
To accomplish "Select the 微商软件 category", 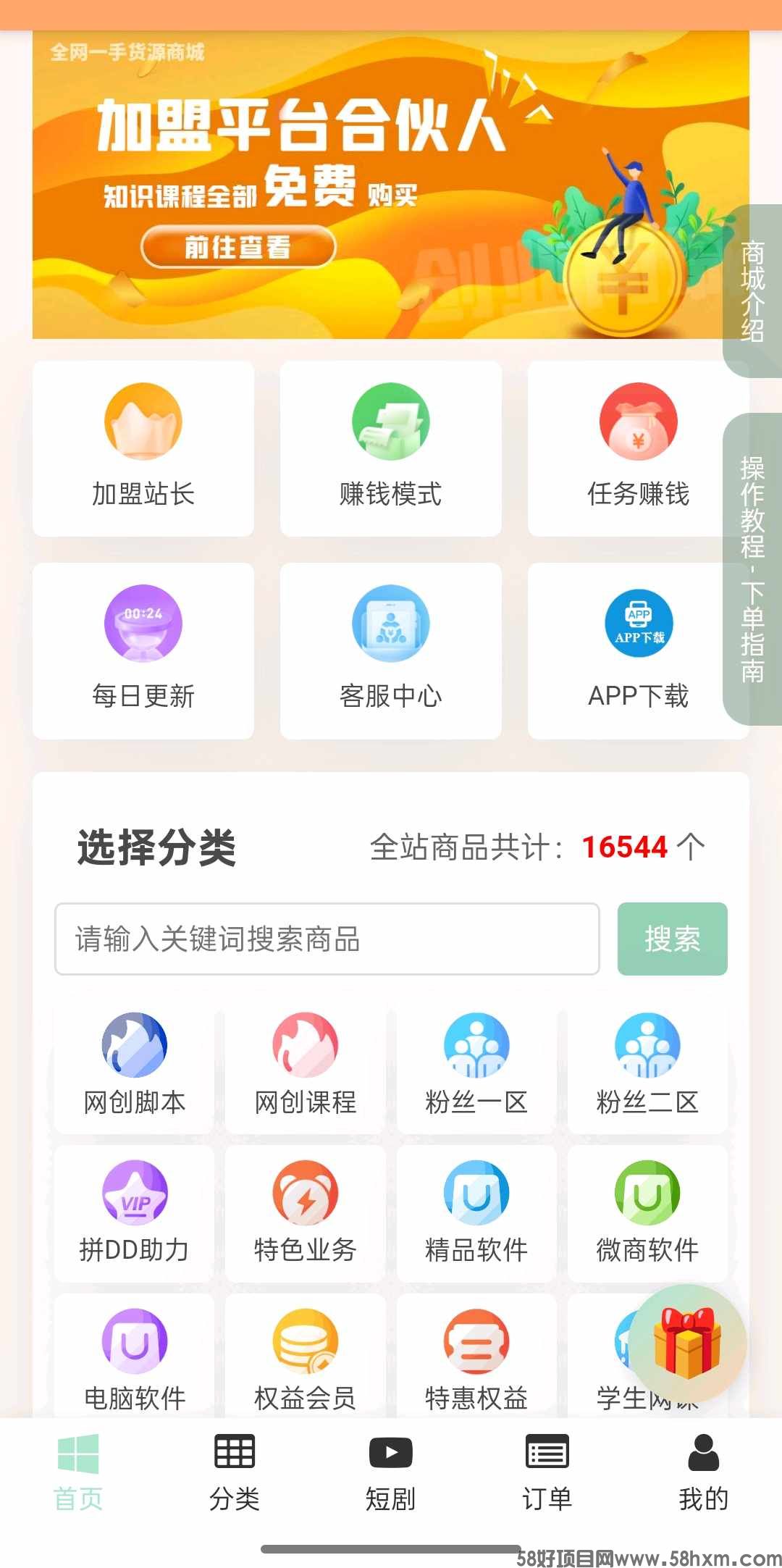I will [647, 1213].
